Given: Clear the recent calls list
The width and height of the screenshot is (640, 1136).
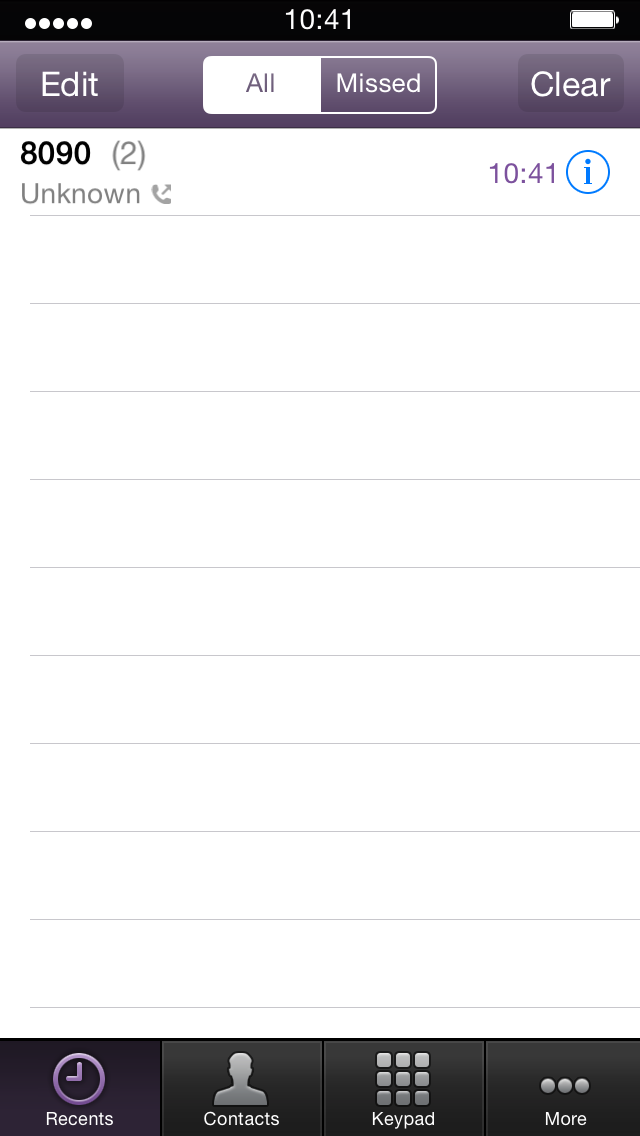Looking at the screenshot, I should point(570,84).
